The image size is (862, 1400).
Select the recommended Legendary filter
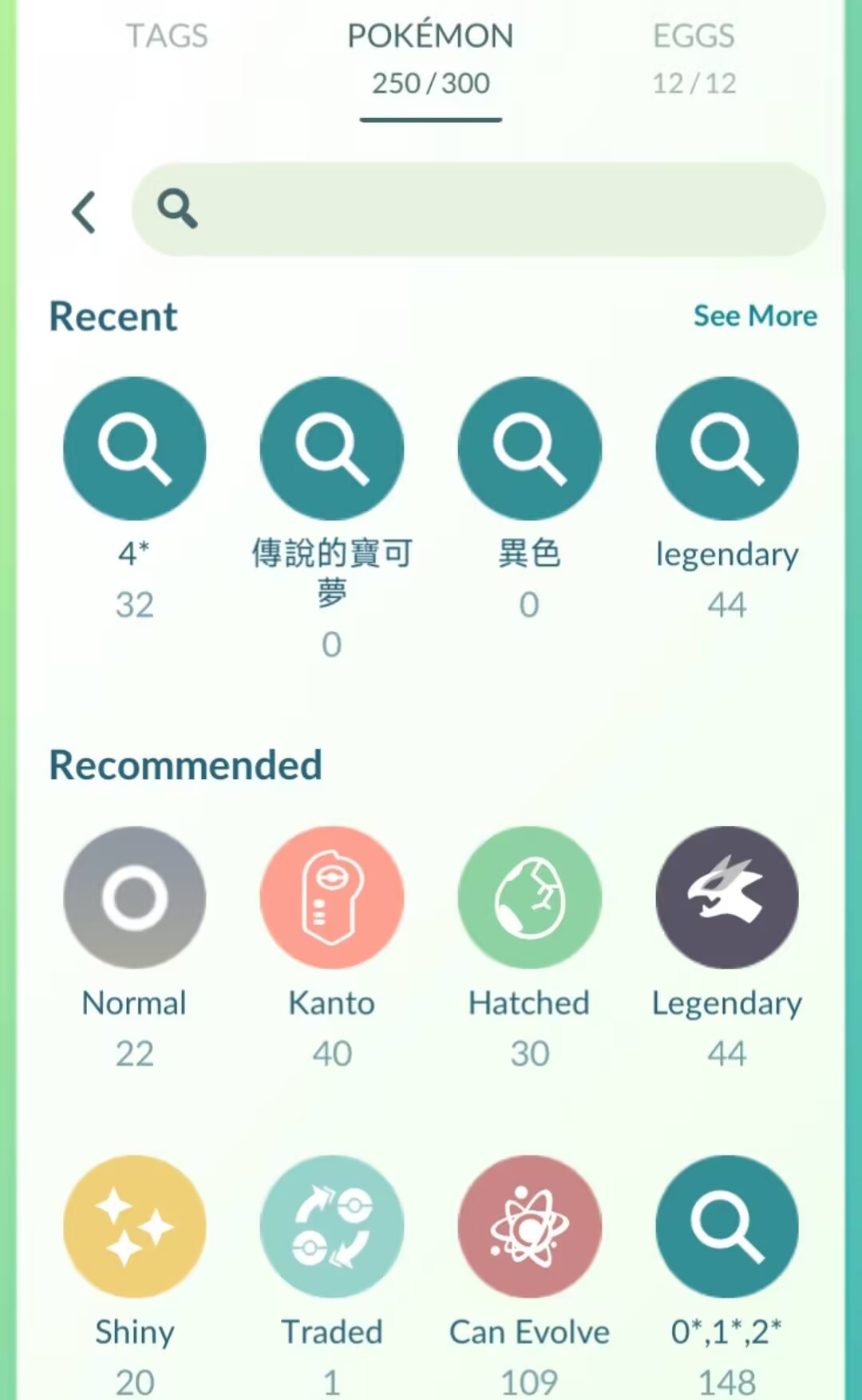tap(726, 898)
